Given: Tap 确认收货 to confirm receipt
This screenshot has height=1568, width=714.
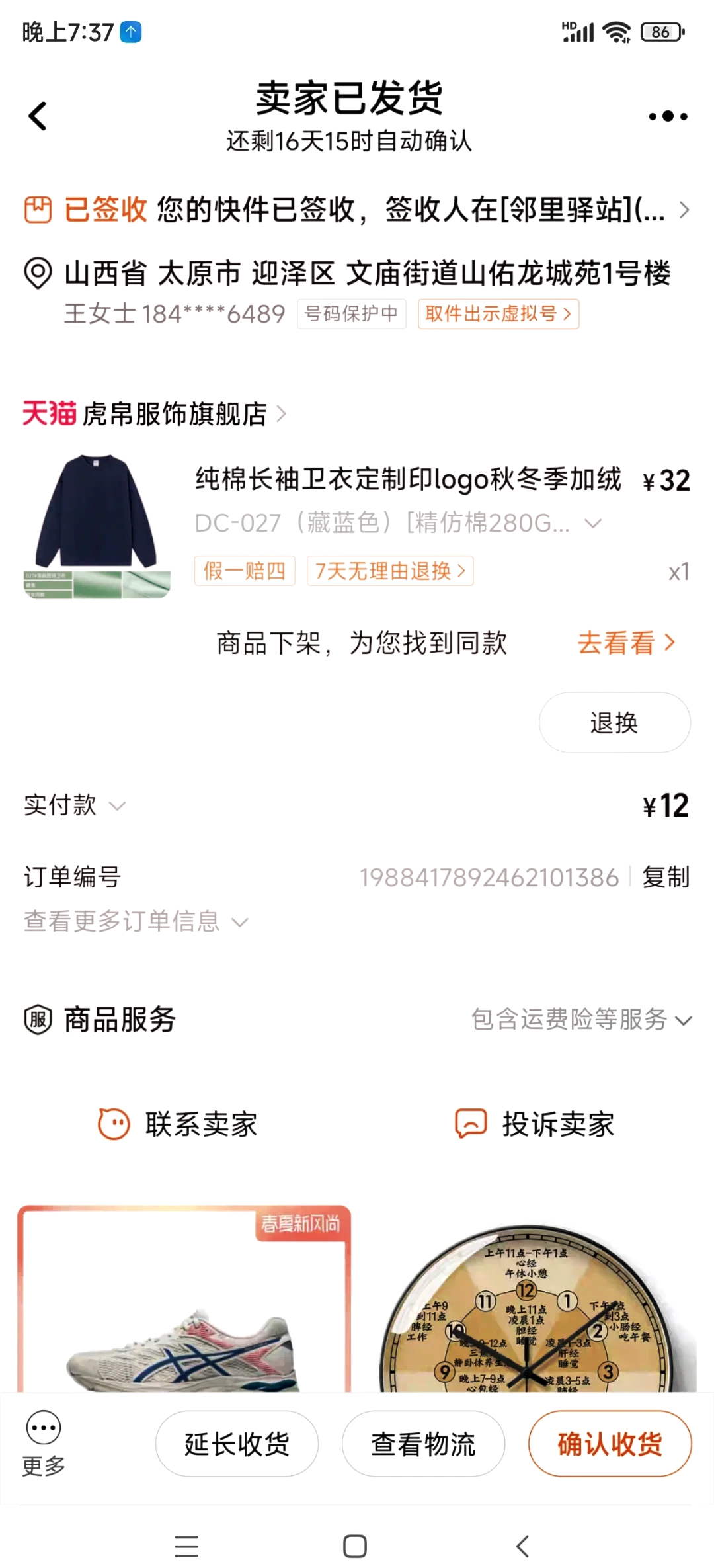Looking at the screenshot, I should (609, 1444).
